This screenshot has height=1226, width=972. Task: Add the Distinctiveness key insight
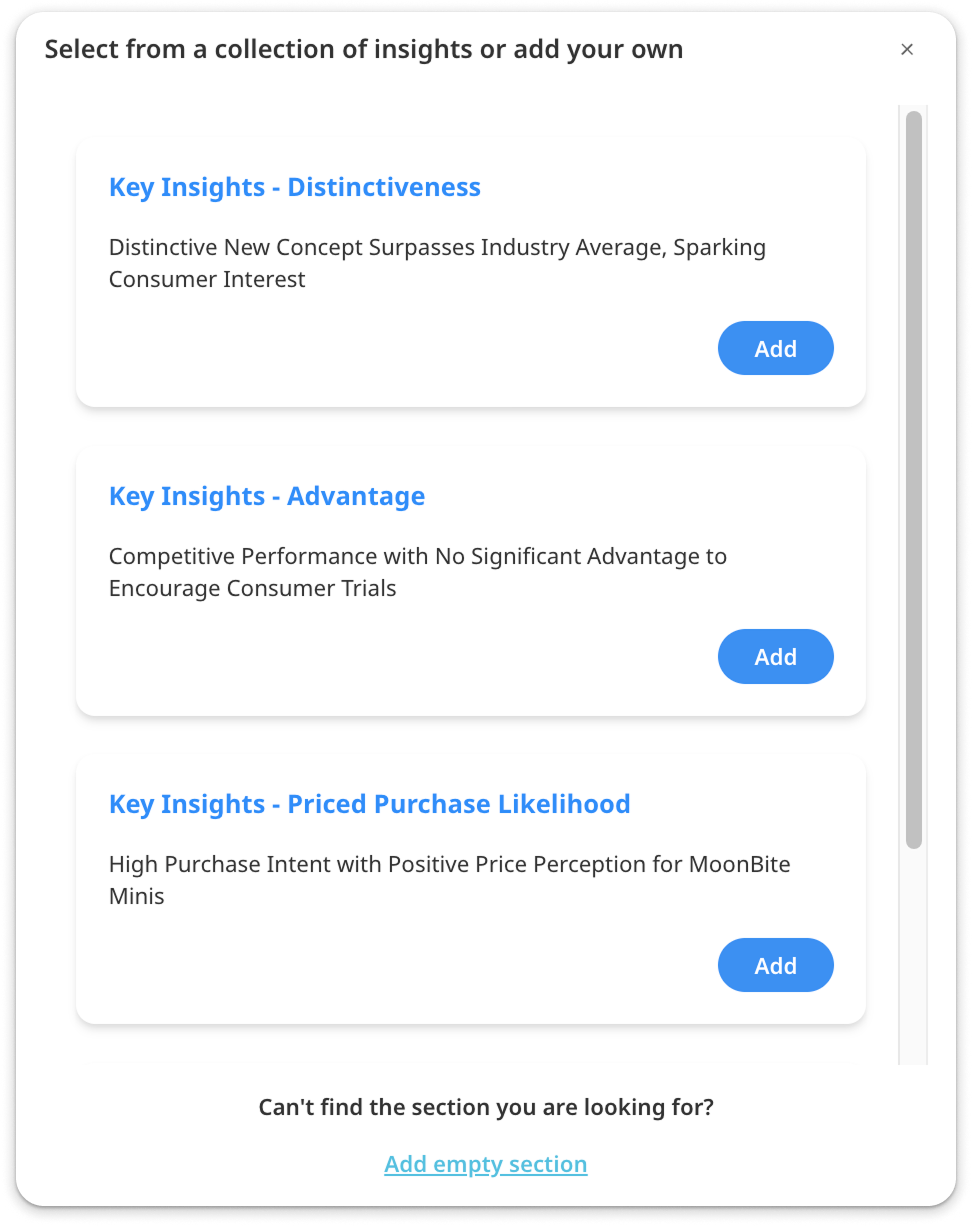(x=775, y=348)
